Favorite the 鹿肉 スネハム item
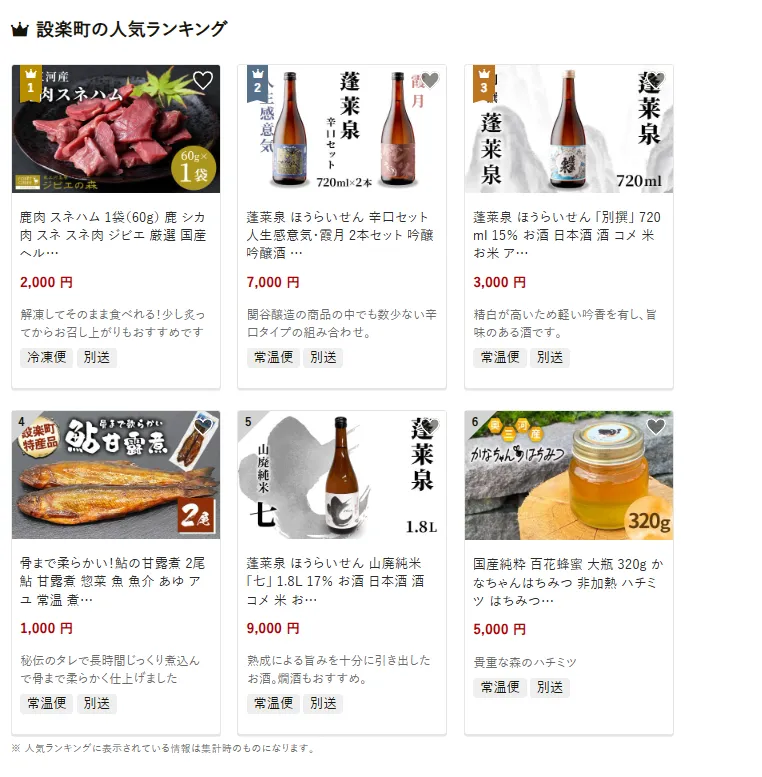This screenshot has height=777, width=762. (x=203, y=81)
